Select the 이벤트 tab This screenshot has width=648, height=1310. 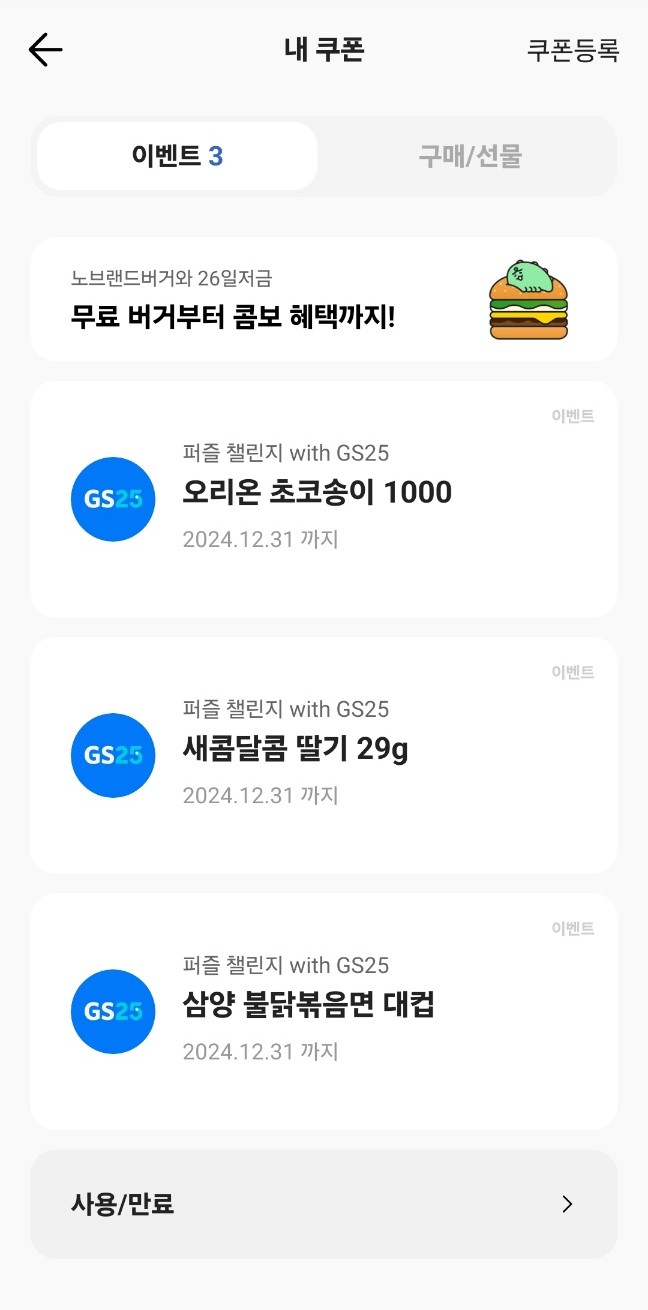[177, 156]
